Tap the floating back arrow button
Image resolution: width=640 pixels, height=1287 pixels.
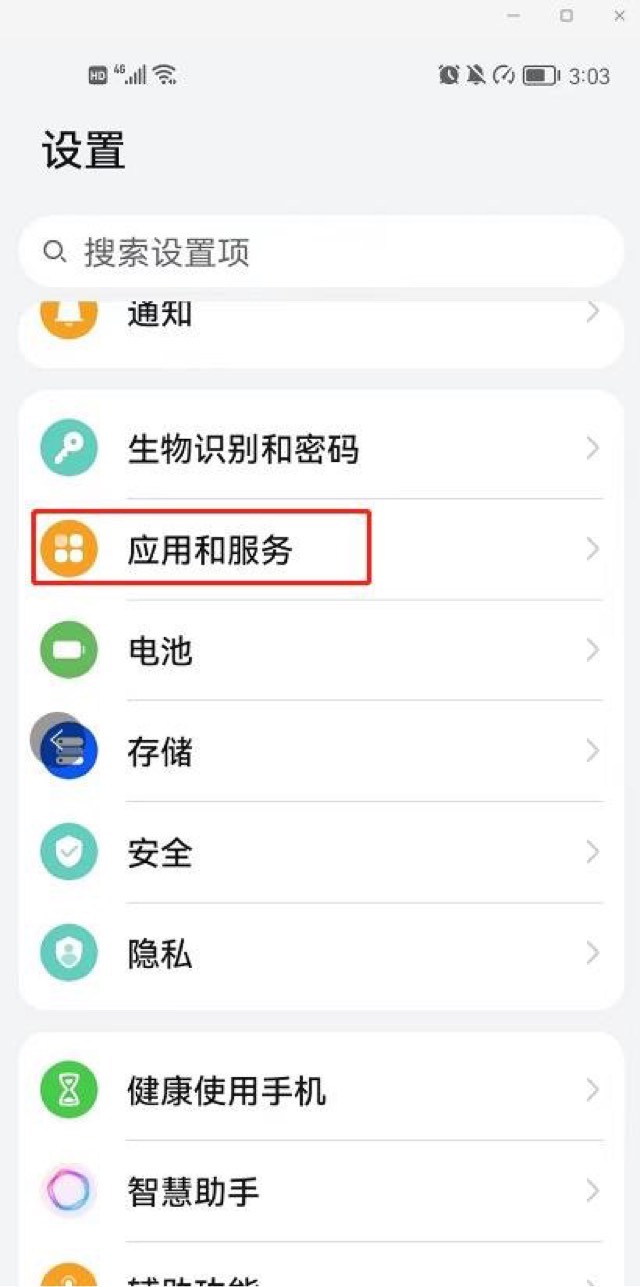55,739
